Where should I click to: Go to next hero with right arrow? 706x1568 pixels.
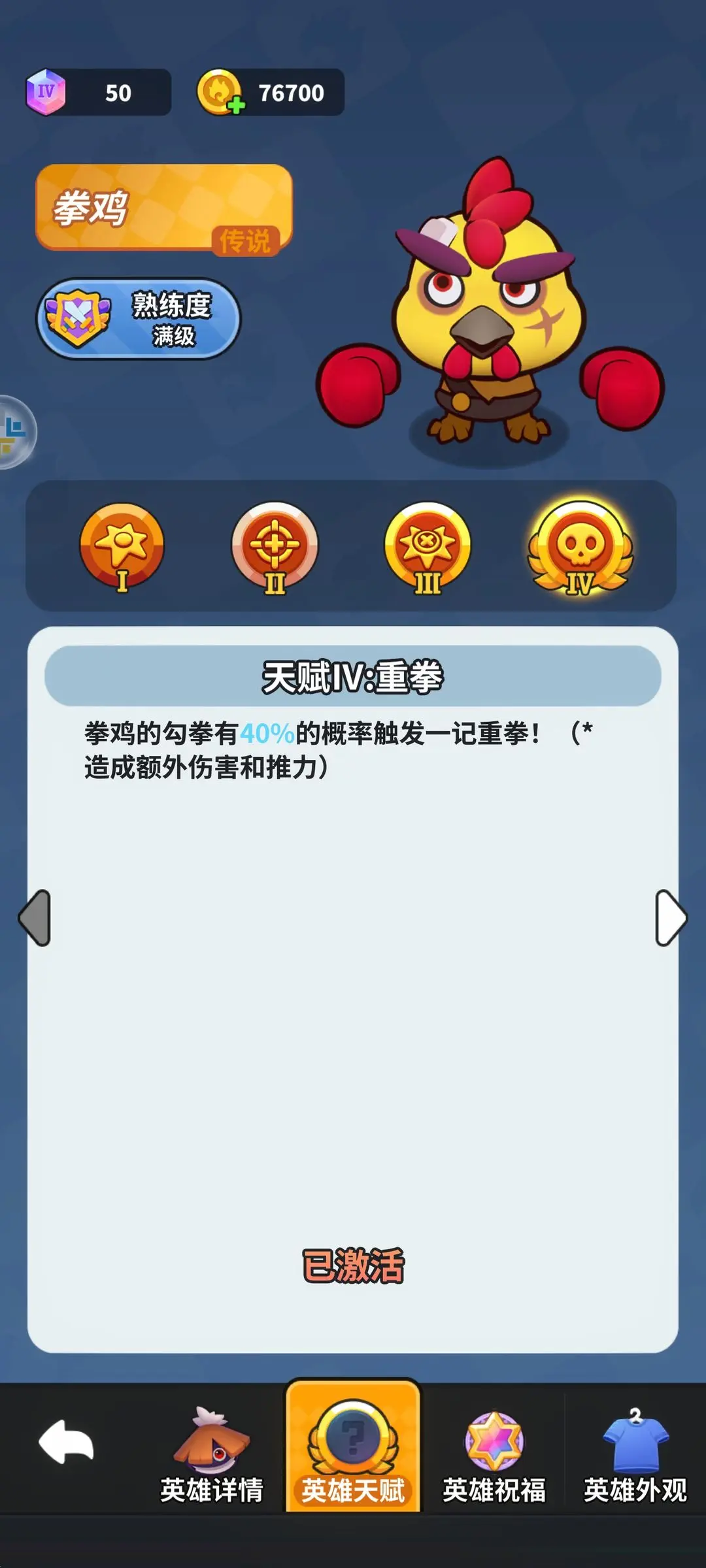coord(671,917)
